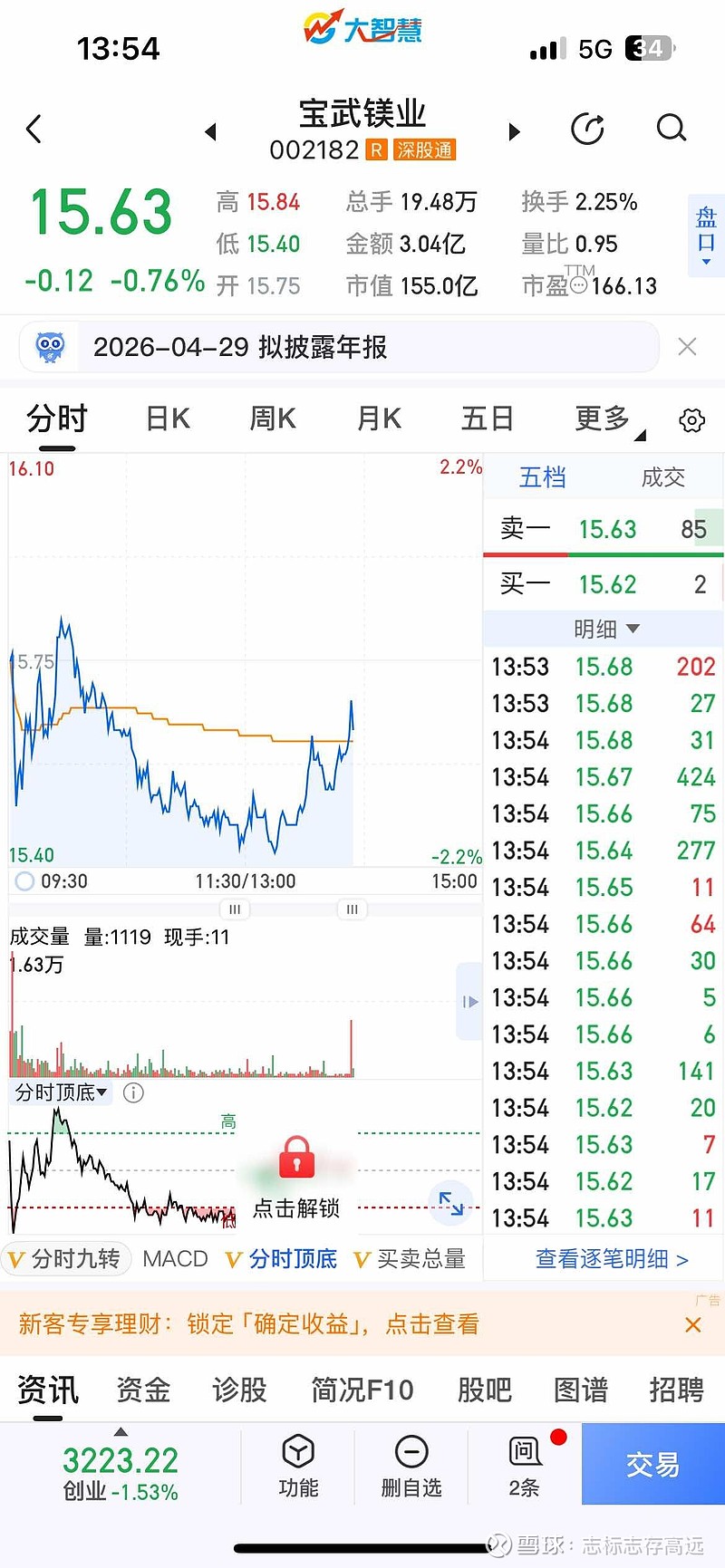The height and width of the screenshot is (1568, 725).
Task: Switch to the 日K tab
Action: [x=166, y=418]
